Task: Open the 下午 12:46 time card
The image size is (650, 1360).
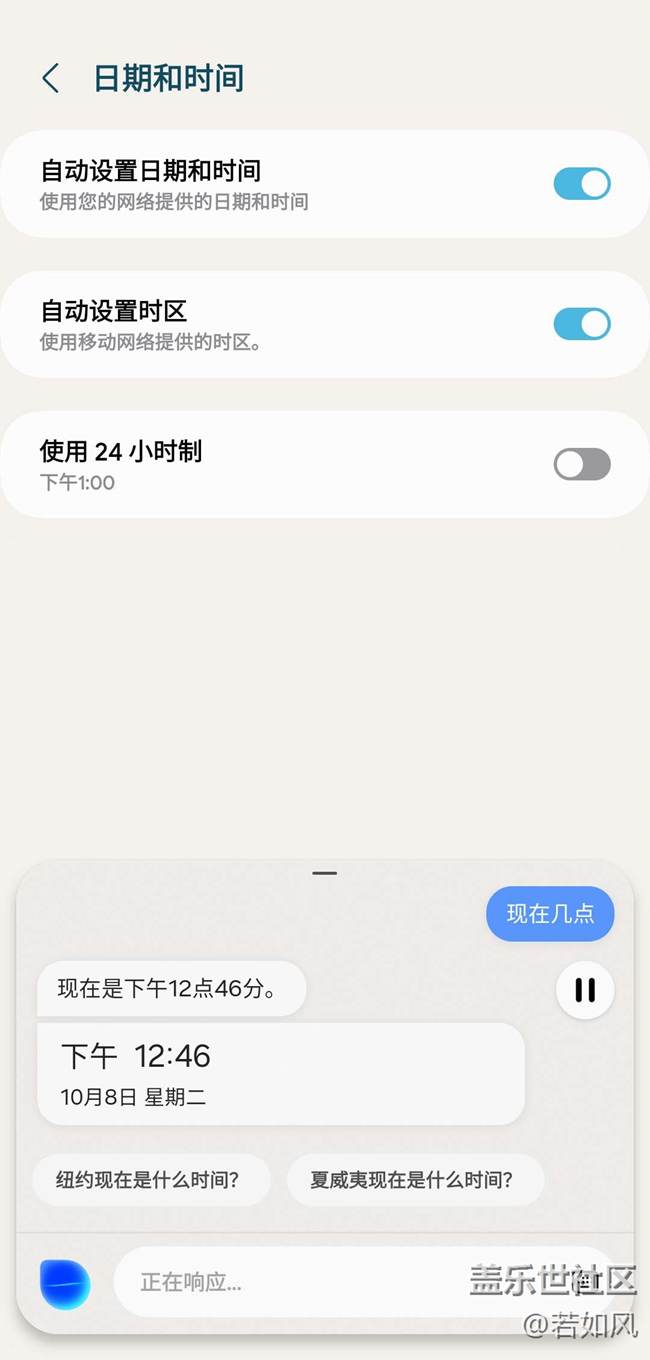Action: click(280, 1074)
